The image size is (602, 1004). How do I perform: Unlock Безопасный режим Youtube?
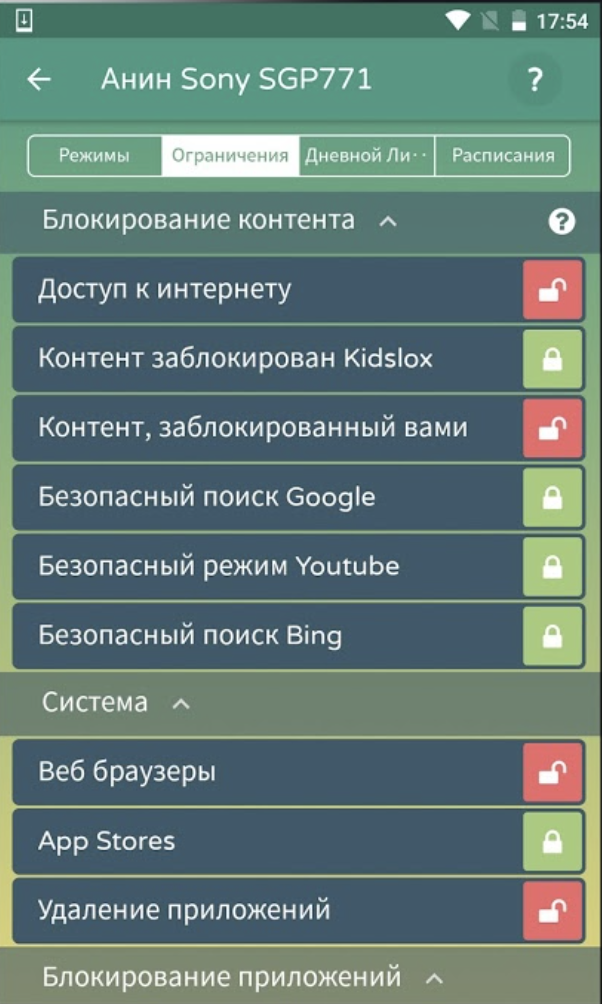[552, 566]
